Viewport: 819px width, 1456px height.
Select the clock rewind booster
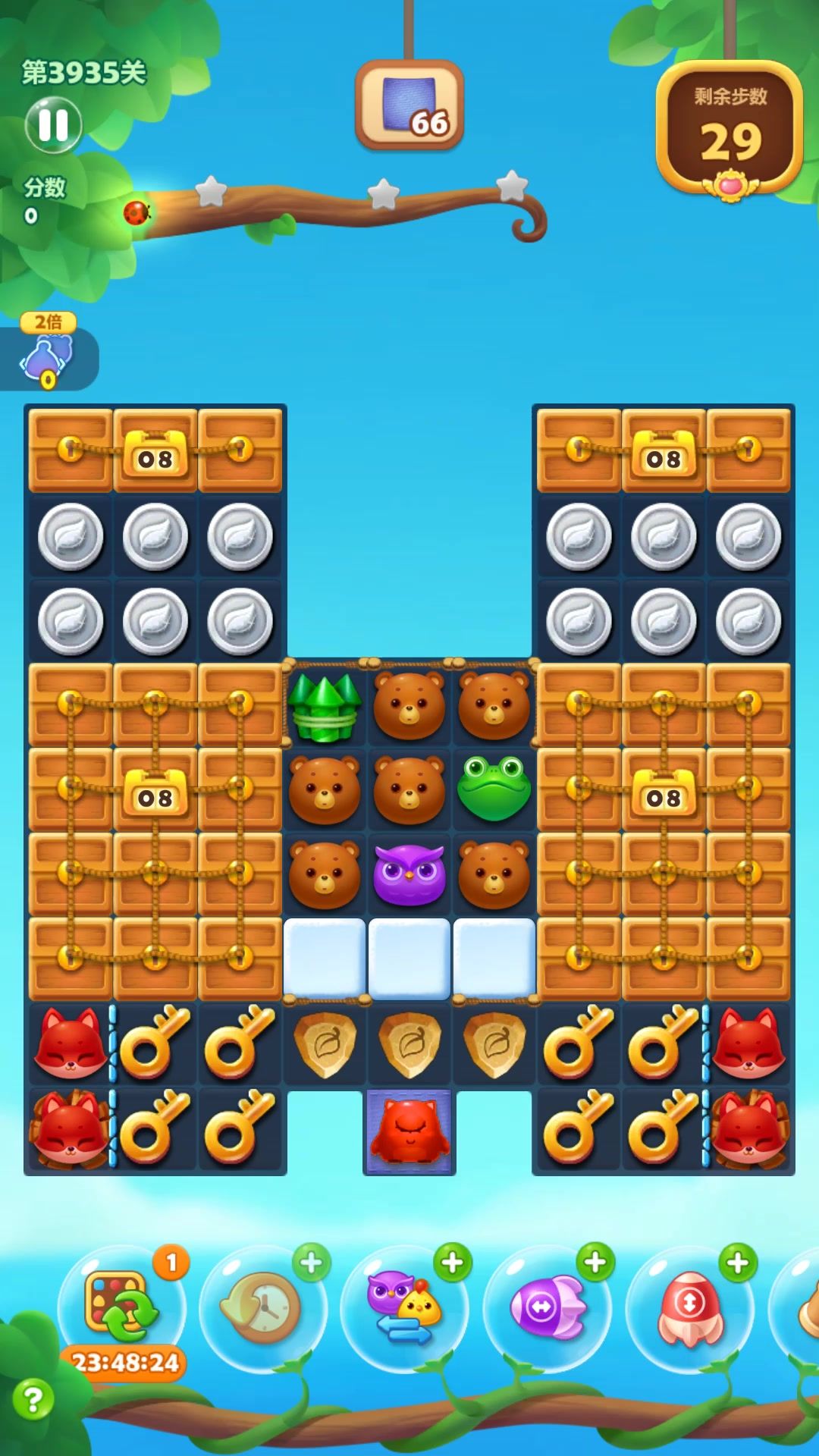tap(262, 1307)
